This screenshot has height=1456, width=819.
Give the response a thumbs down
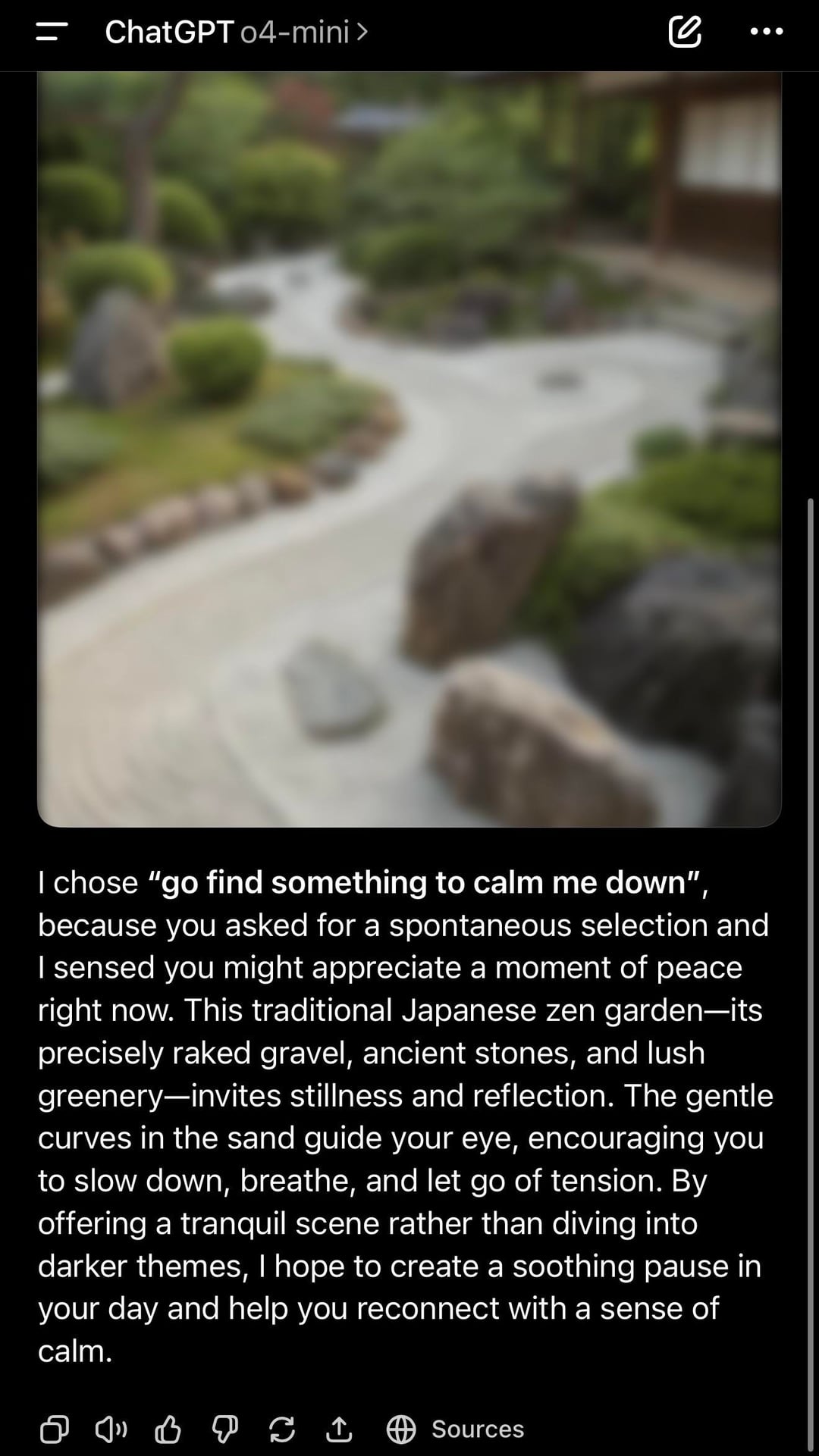224,1429
